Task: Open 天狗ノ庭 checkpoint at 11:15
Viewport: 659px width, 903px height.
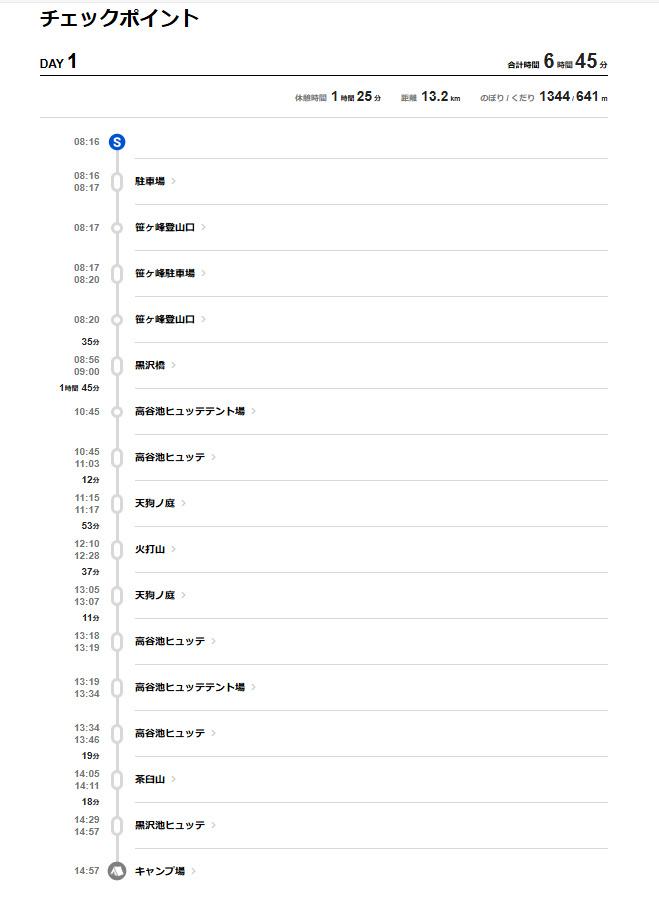Action: click(x=160, y=503)
